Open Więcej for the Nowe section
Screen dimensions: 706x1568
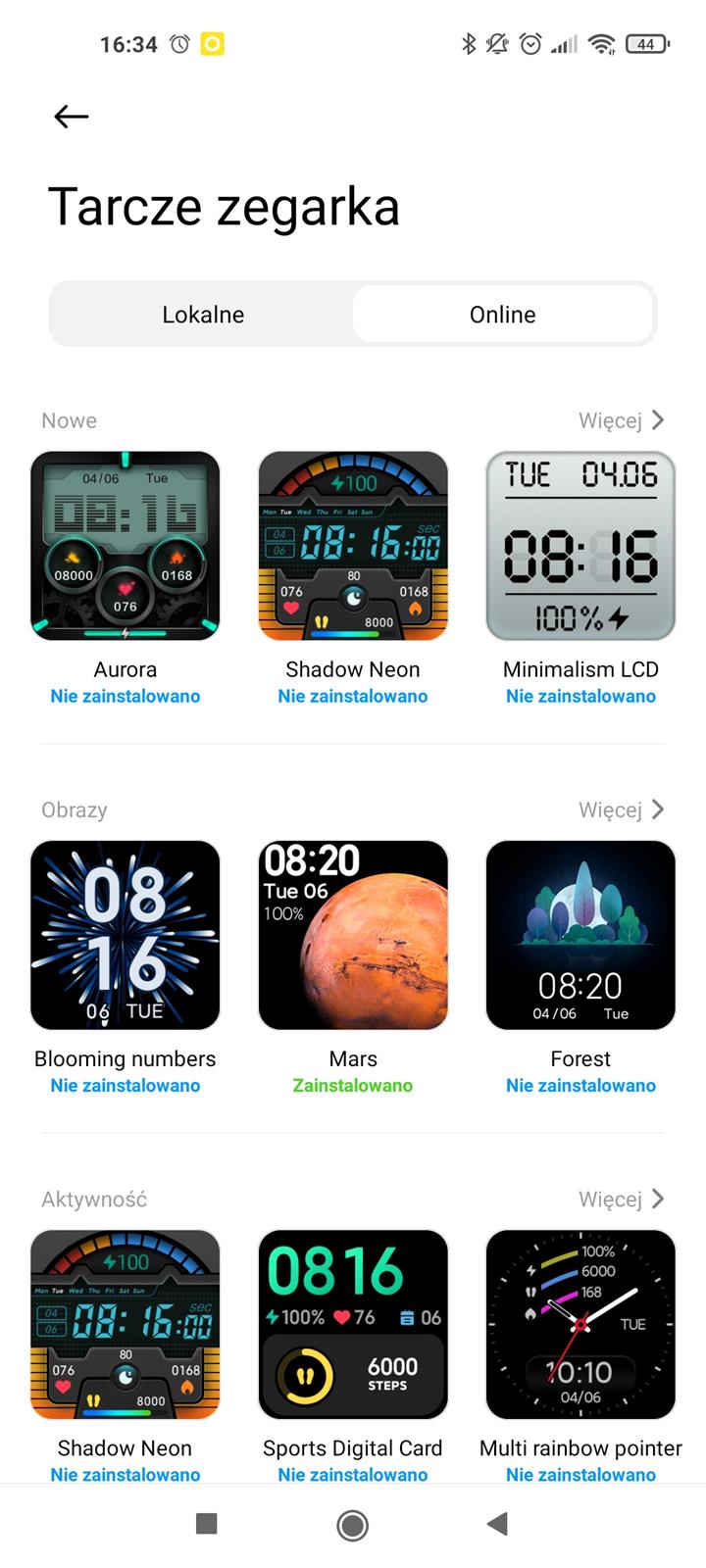point(622,420)
